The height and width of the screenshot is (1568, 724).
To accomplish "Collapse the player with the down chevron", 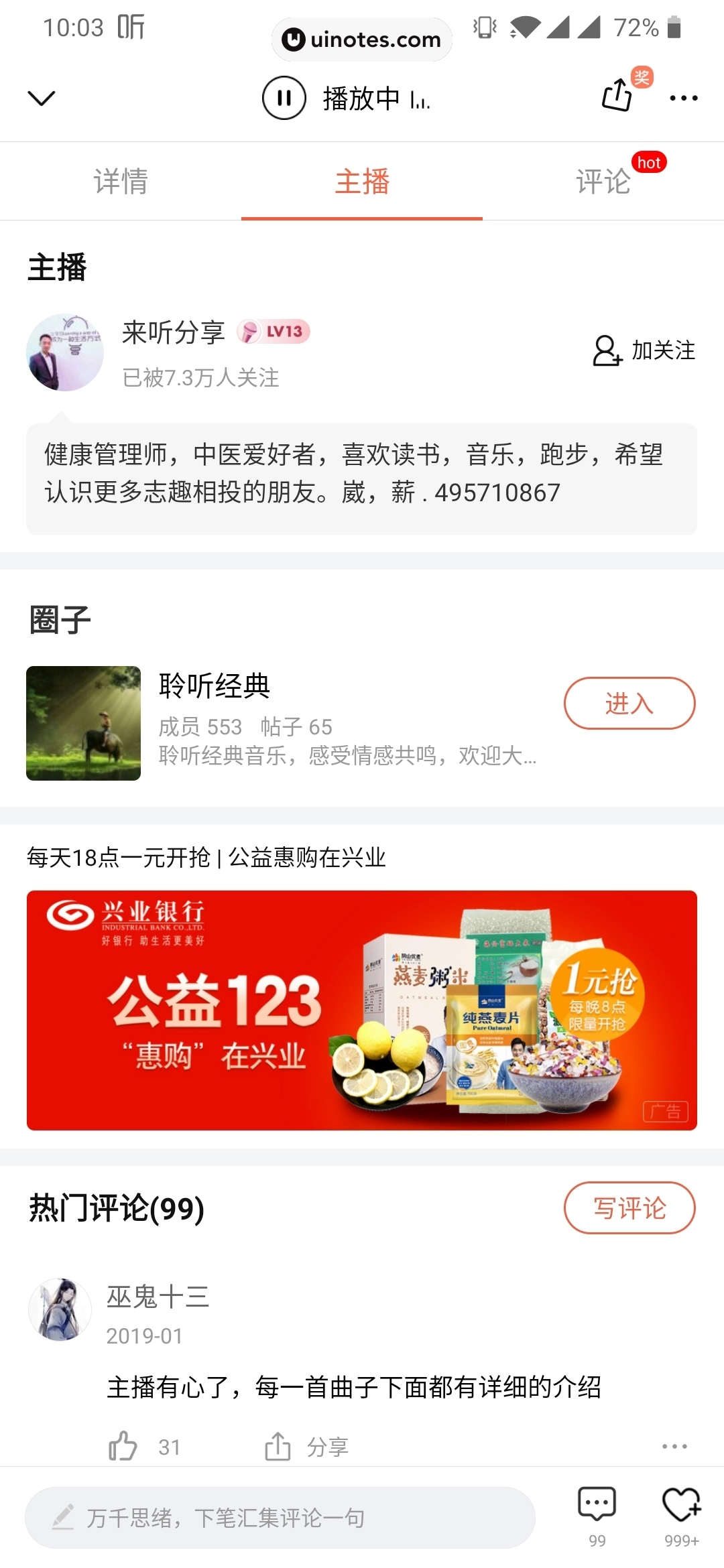I will click(42, 99).
